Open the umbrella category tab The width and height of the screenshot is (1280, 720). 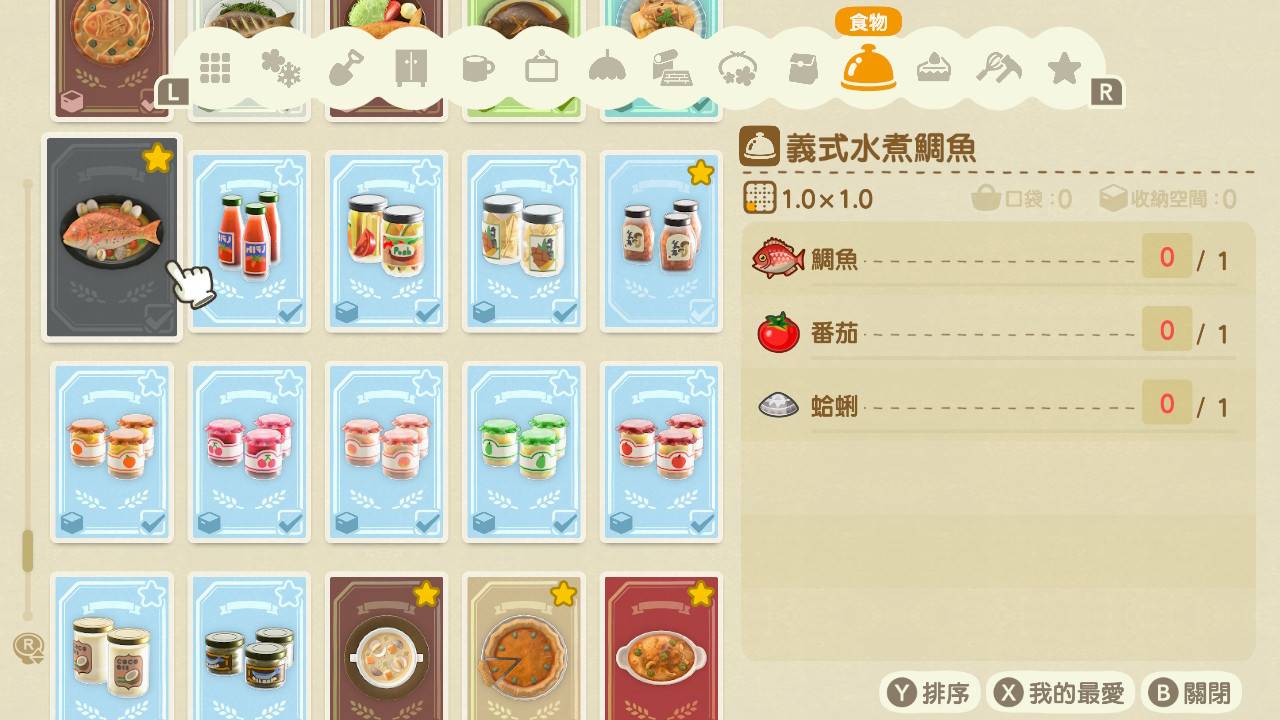(x=606, y=69)
